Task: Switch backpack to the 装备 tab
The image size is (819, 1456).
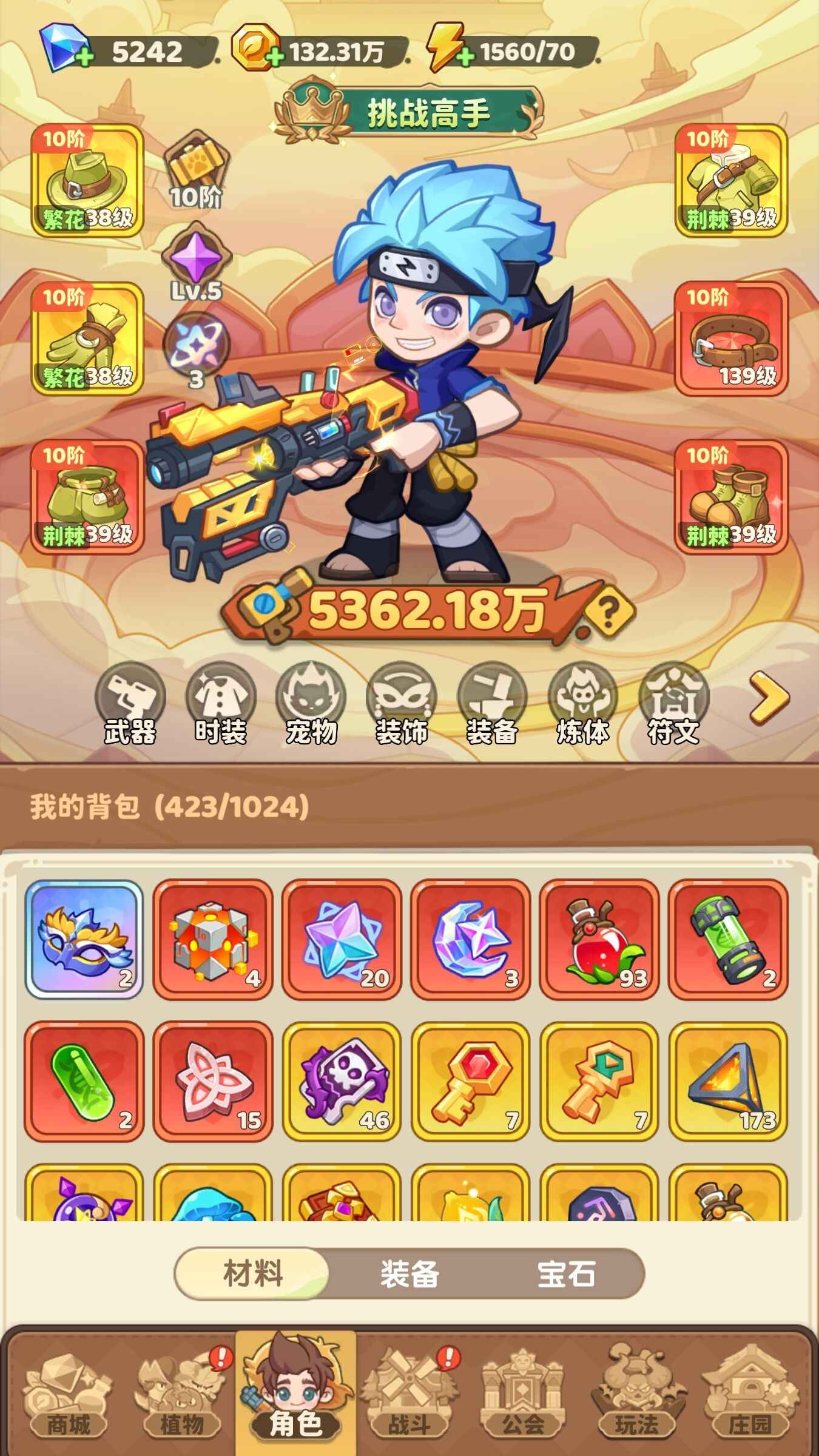Action: 409,1274
